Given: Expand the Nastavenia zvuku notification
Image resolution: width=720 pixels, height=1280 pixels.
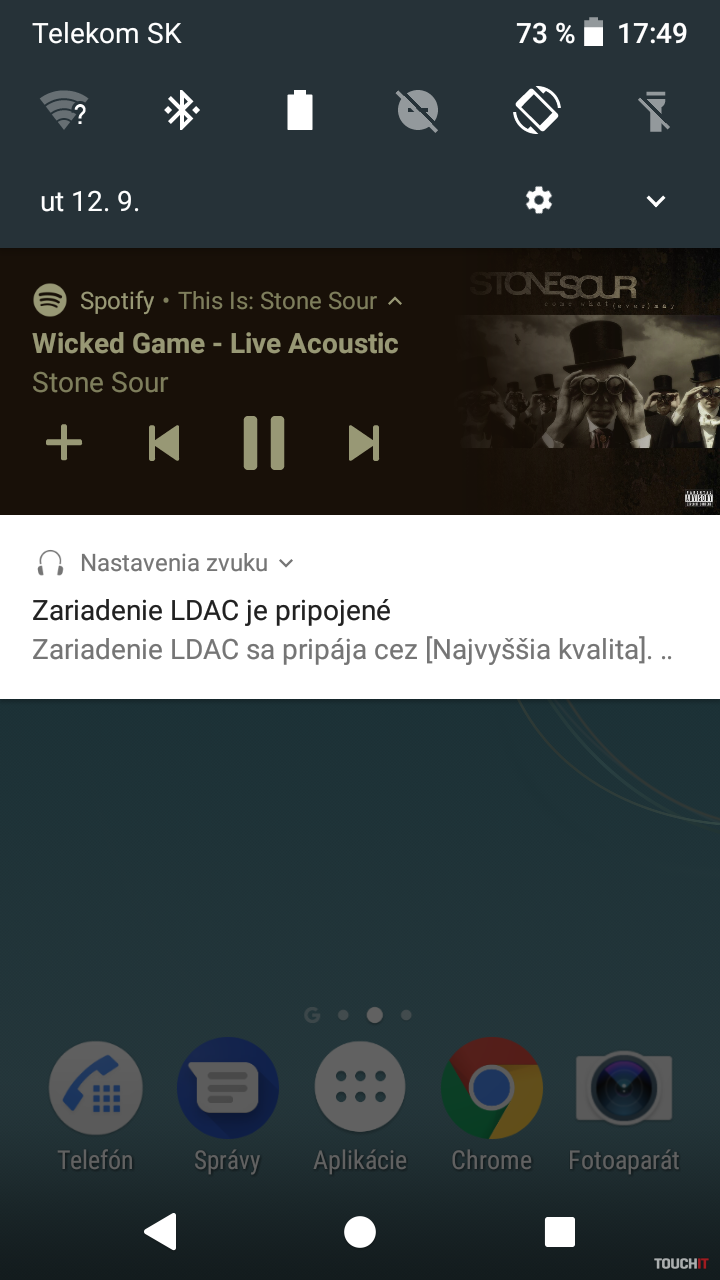Looking at the screenshot, I should [x=287, y=563].
